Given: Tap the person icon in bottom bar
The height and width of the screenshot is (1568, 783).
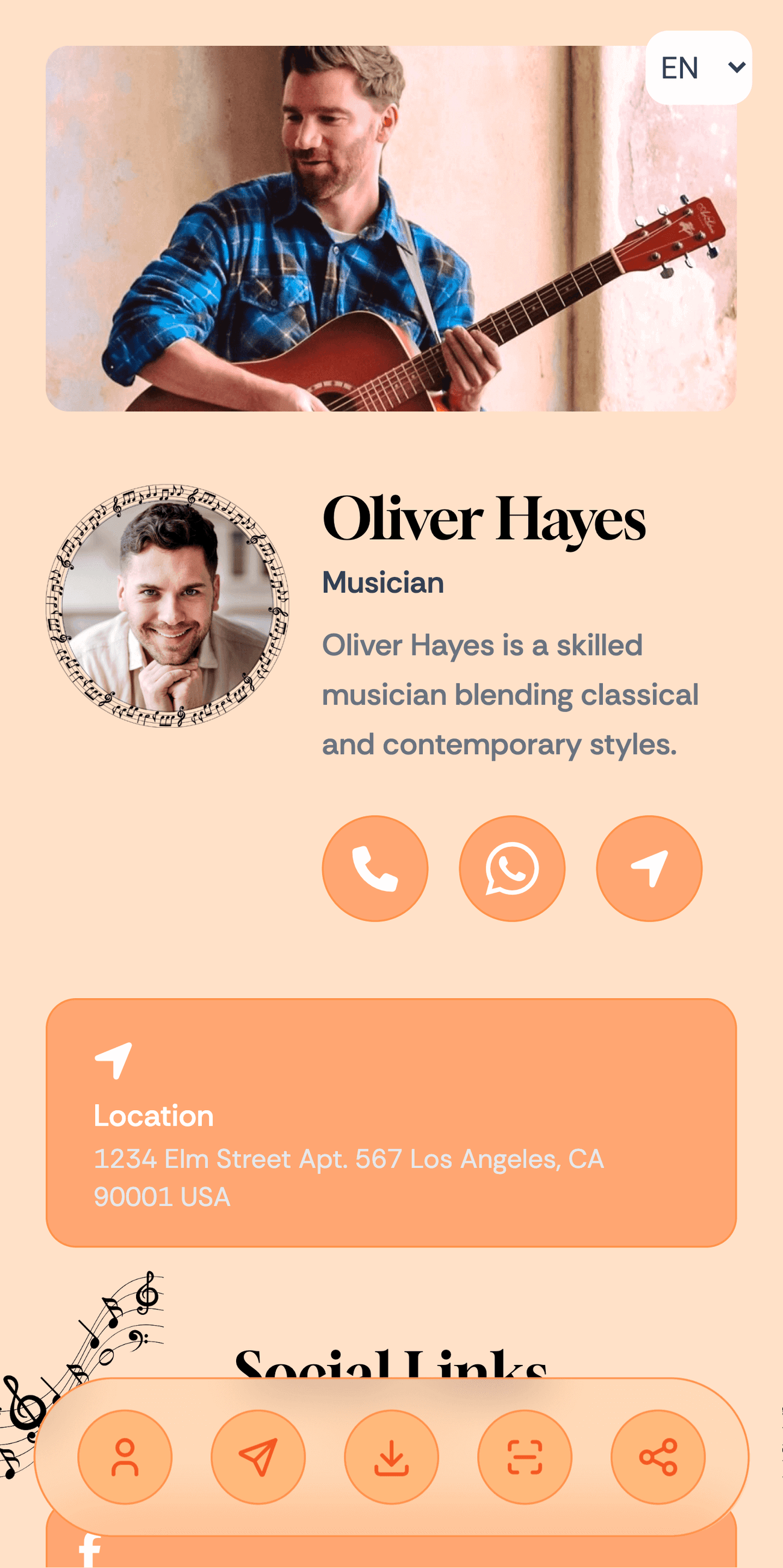Looking at the screenshot, I should (x=125, y=1457).
